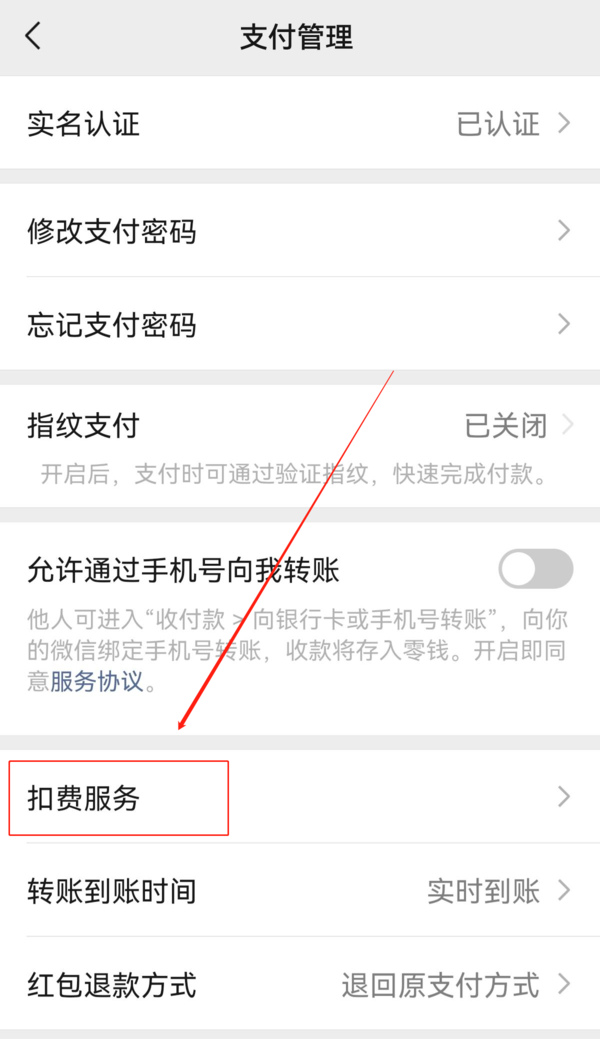Image resolution: width=600 pixels, height=1039 pixels.
Task: Enable 允许通过手机号向我转账 switch
Action: (535, 570)
